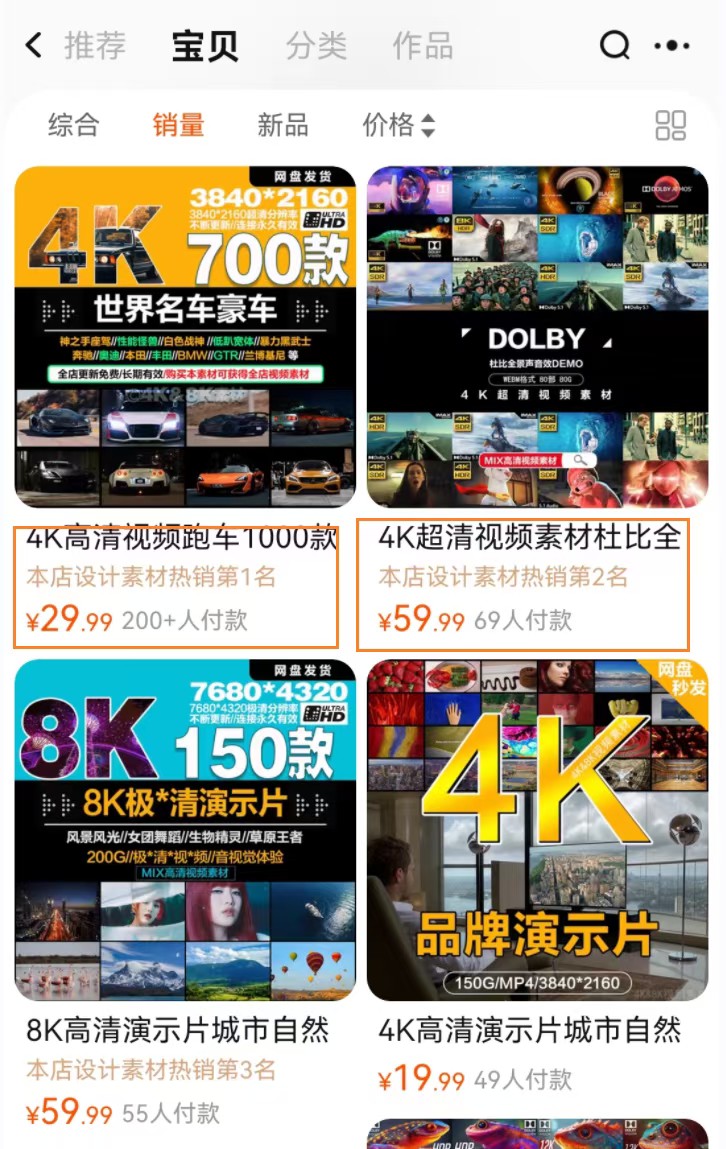726x1149 pixels.
Task: Open the three-dot overflow menu
Action: 672,46
